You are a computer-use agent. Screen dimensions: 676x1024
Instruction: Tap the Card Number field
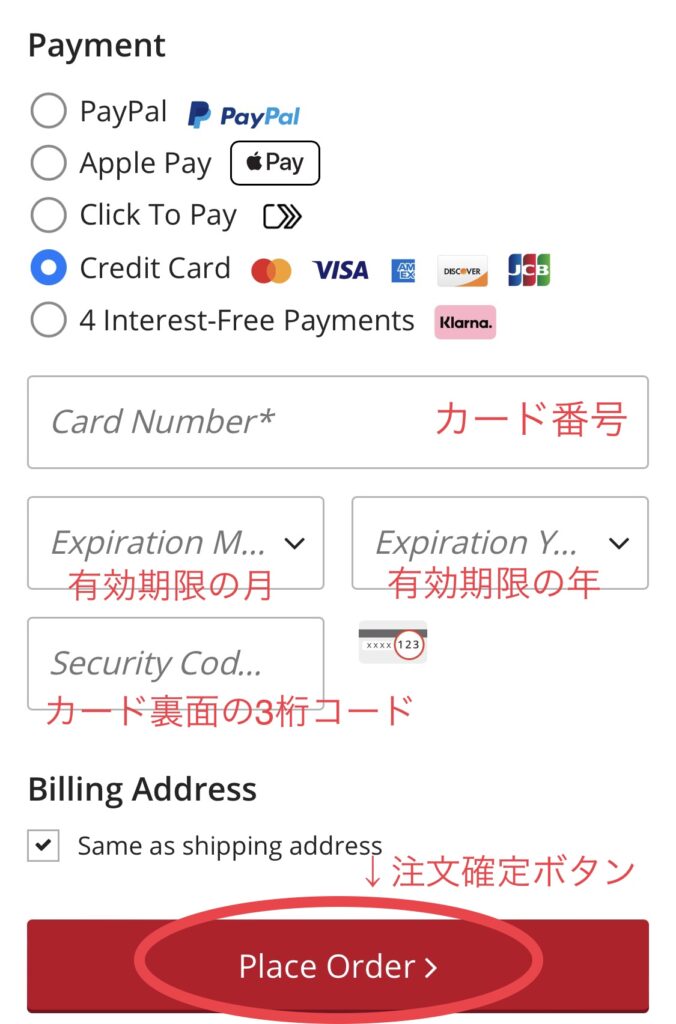point(337,422)
